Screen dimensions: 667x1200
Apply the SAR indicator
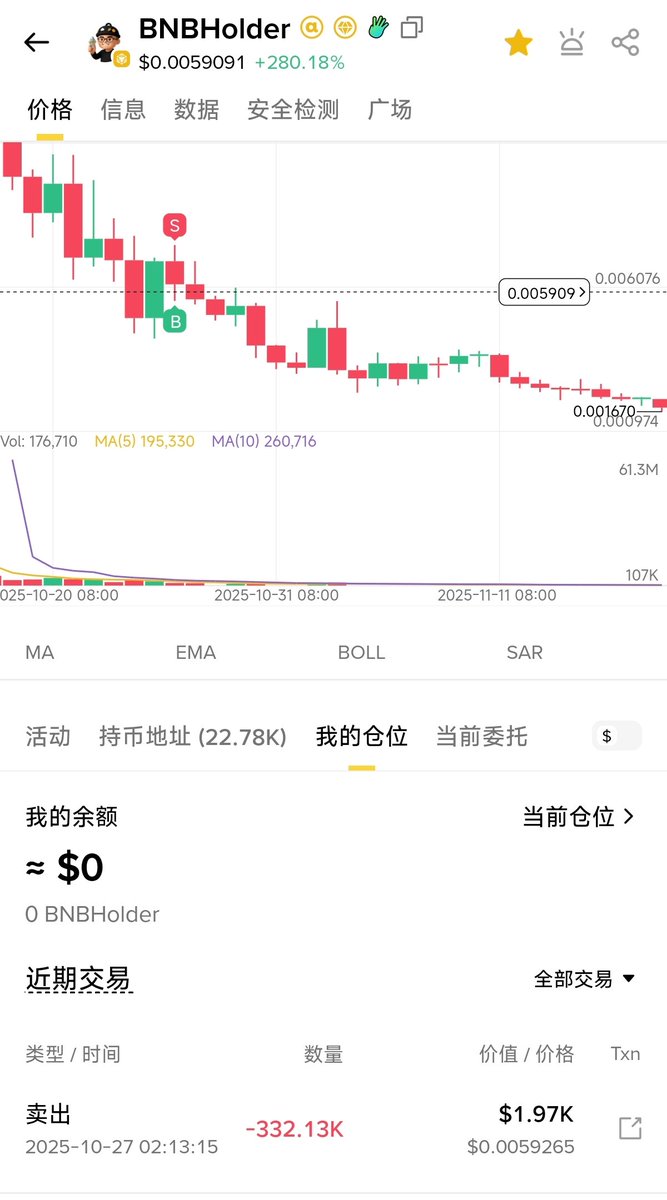tap(524, 652)
